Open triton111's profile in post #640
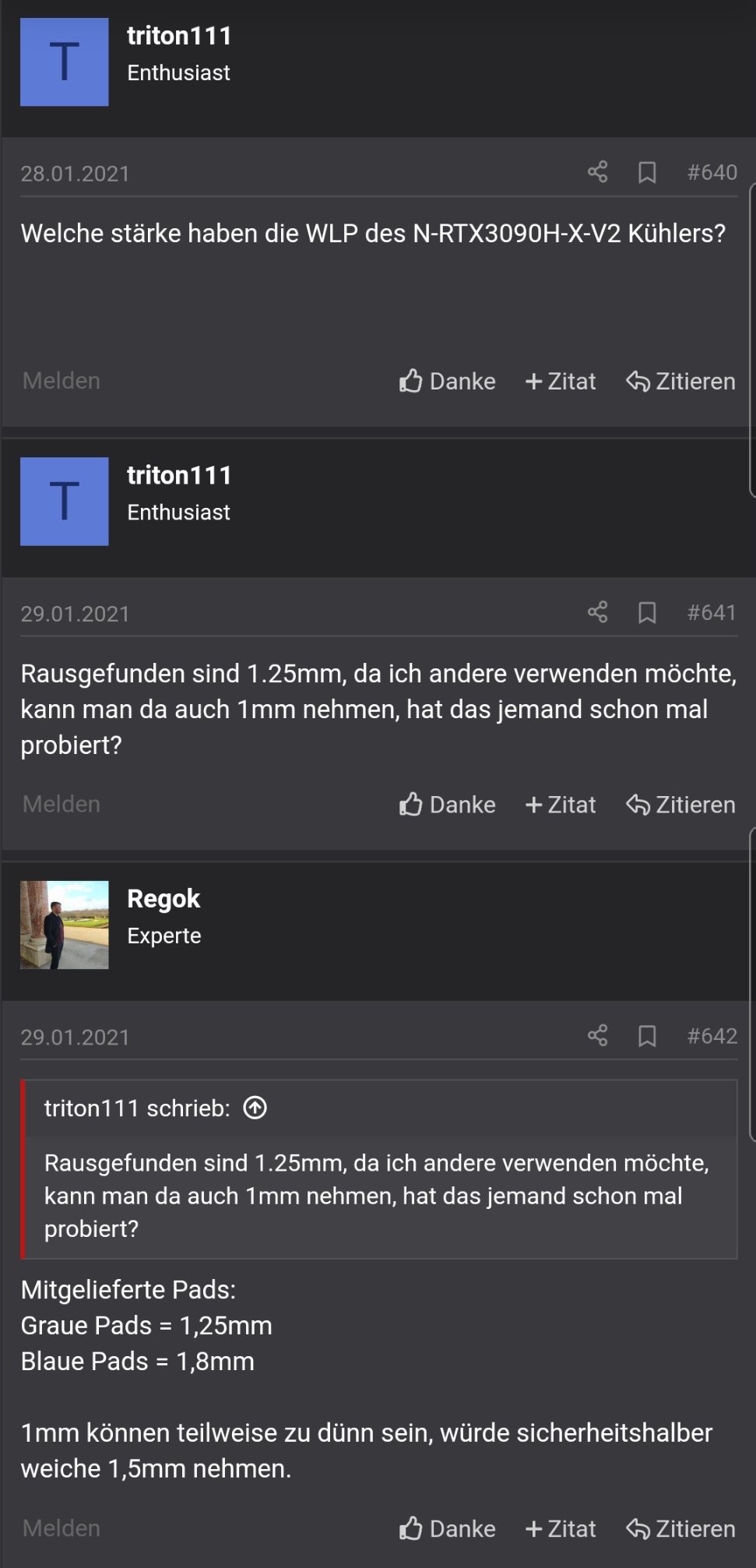756x1568 pixels. pyautogui.click(x=179, y=36)
